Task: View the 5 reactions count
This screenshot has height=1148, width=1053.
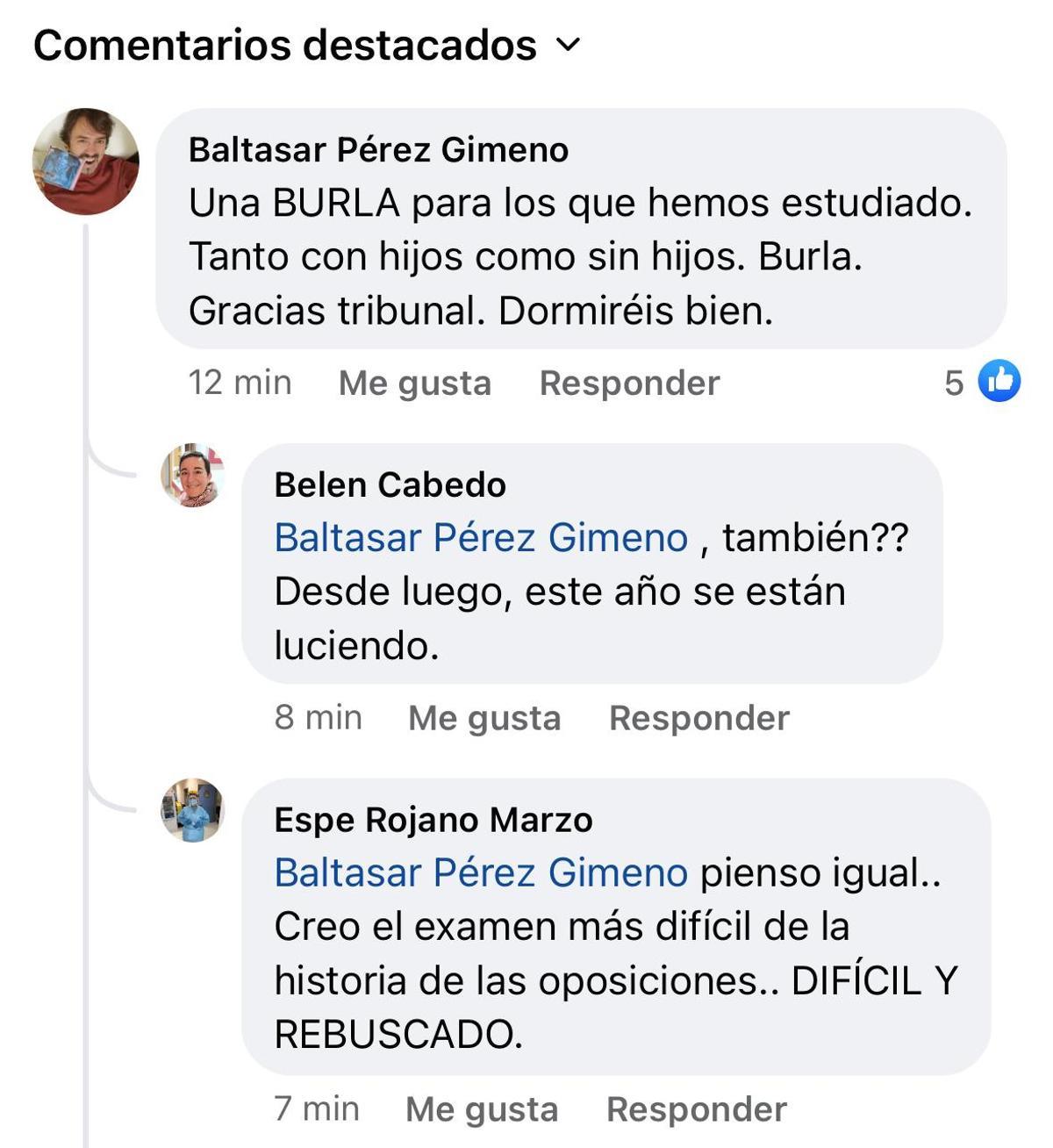Action: 956,381
